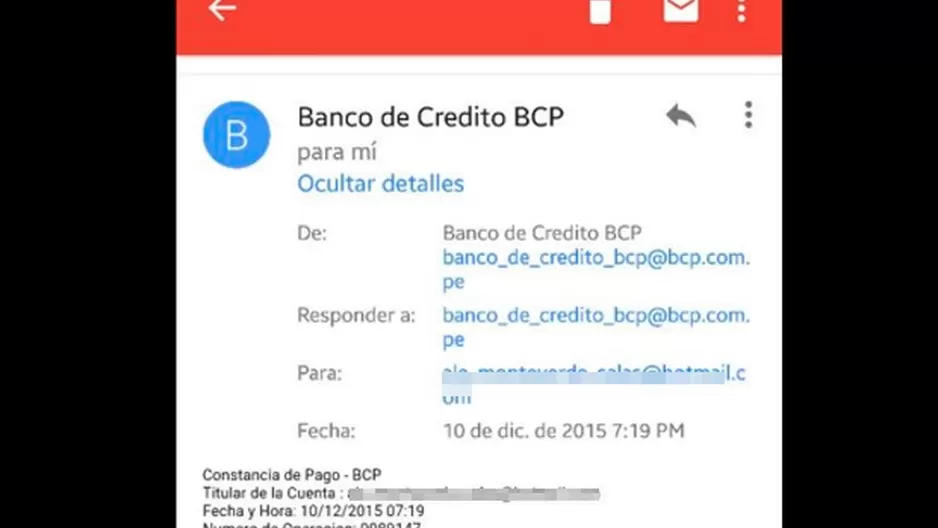Go back to the inbox
This screenshot has width=938, height=528.
coord(221,10)
